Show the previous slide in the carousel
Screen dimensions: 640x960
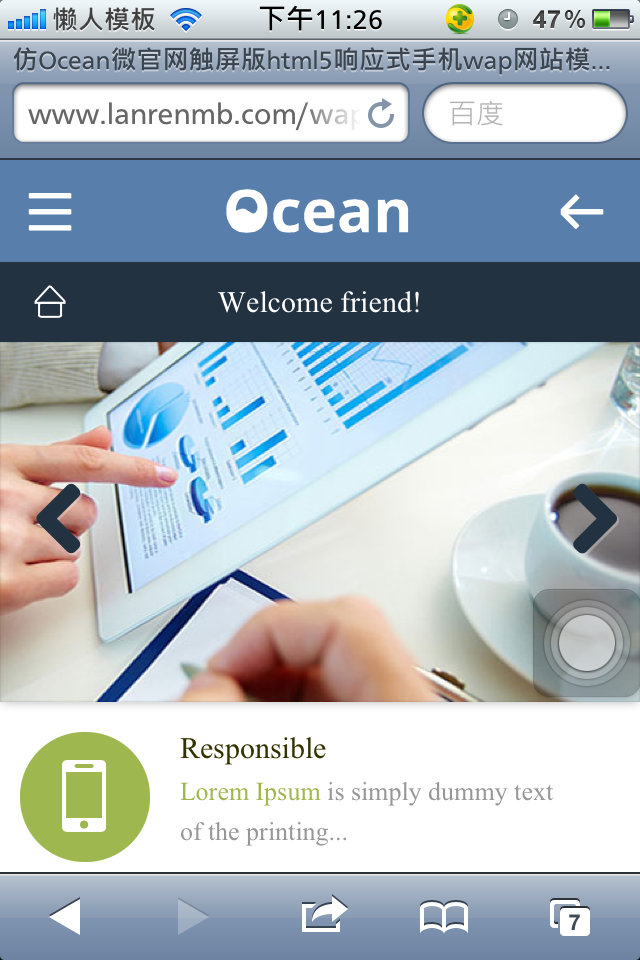point(59,518)
